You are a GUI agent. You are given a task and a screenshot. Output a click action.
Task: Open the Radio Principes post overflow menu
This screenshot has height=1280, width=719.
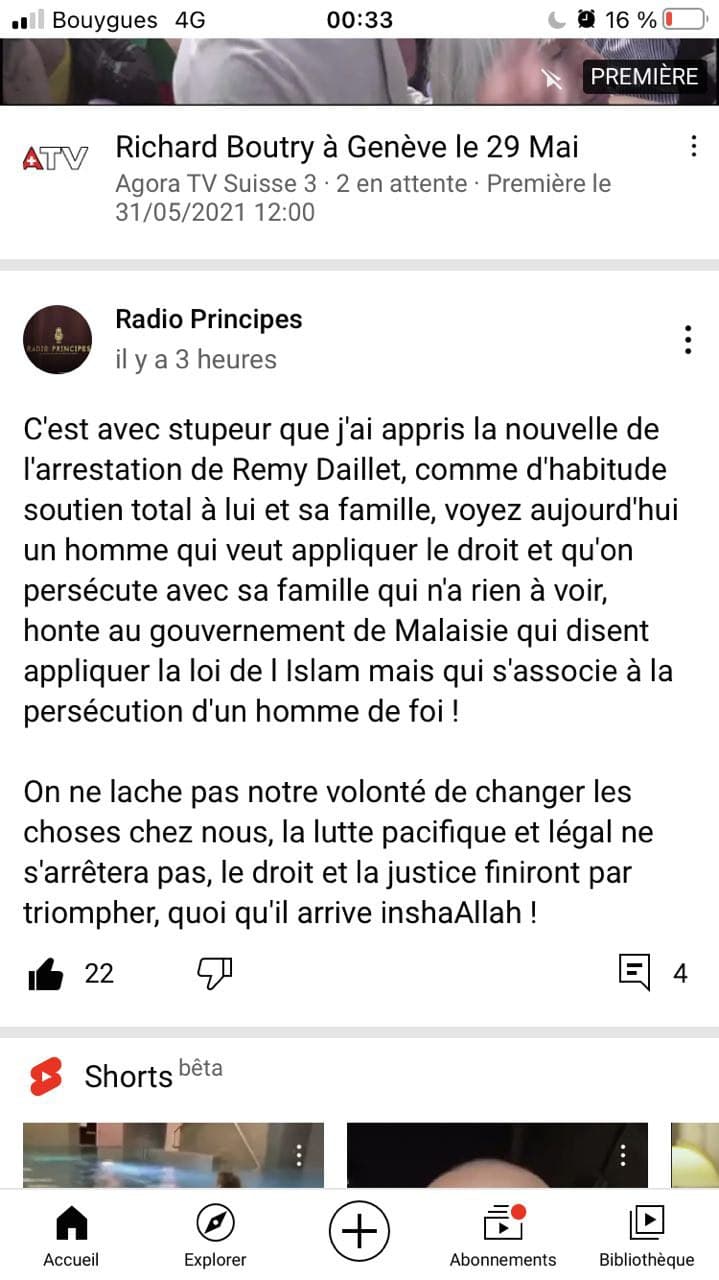coord(688,340)
